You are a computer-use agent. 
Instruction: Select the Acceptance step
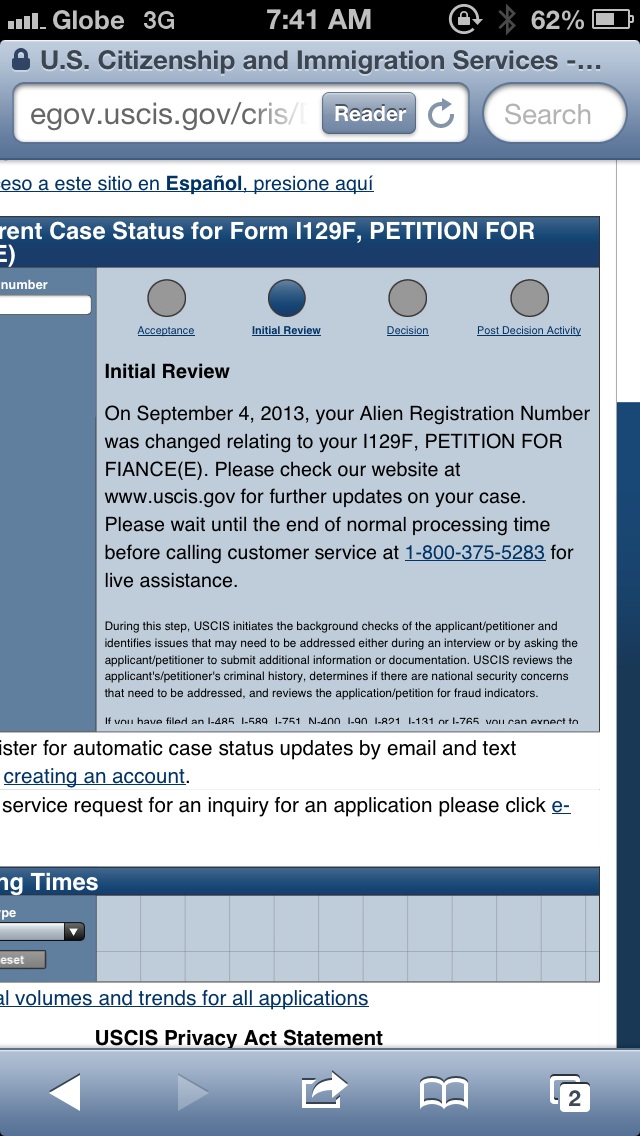tap(166, 330)
